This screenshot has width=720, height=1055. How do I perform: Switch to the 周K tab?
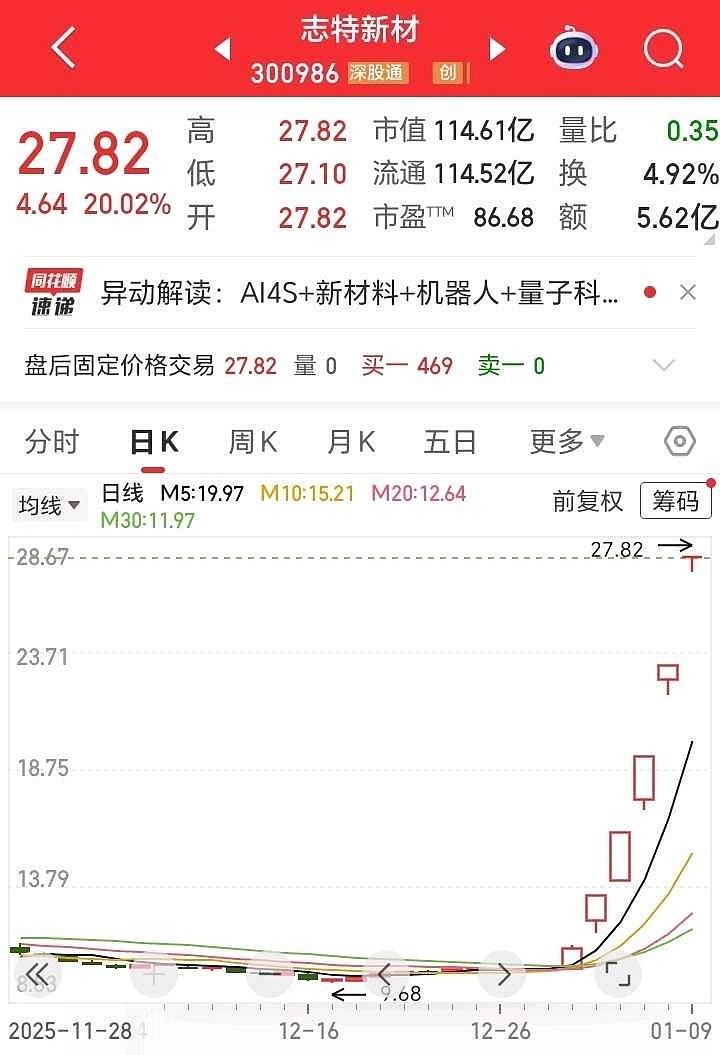(251, 441)
